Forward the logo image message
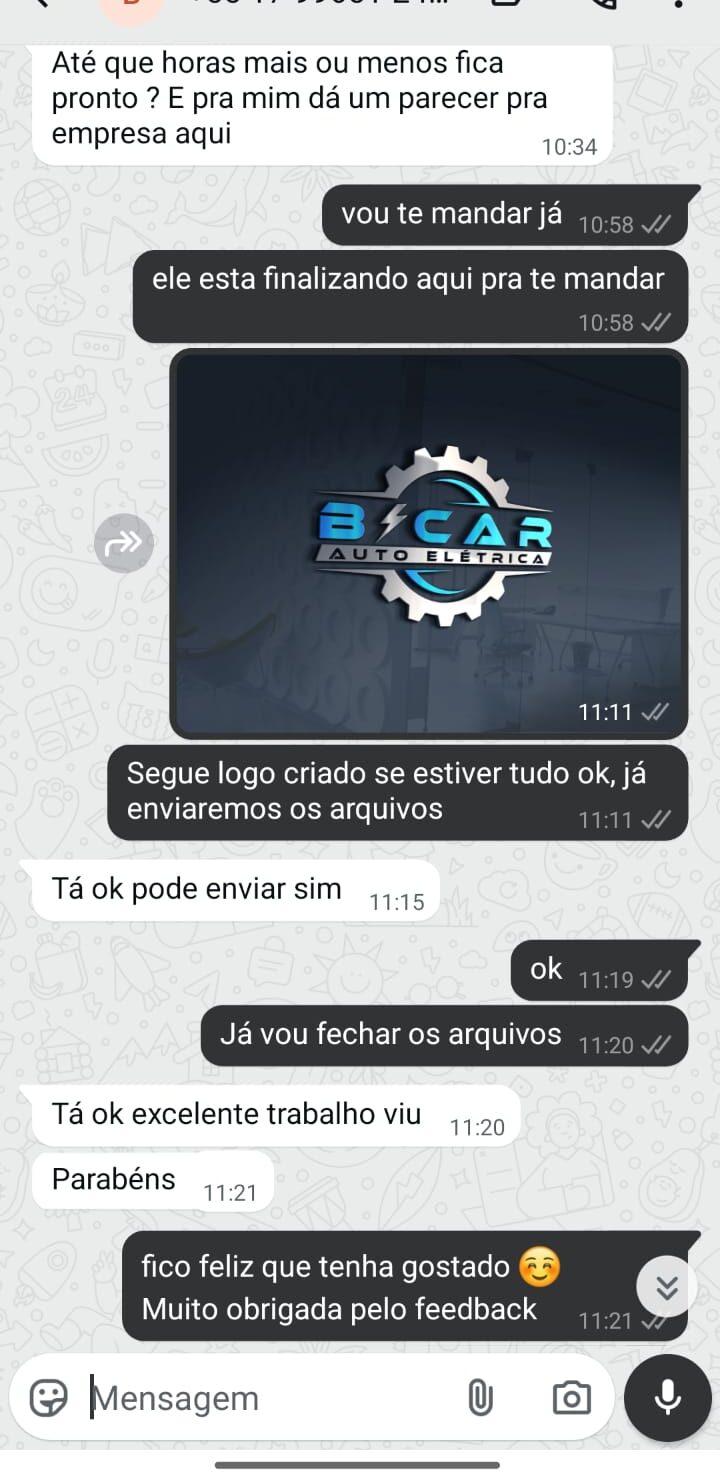 pyautogui.click(x=124, y=543)
